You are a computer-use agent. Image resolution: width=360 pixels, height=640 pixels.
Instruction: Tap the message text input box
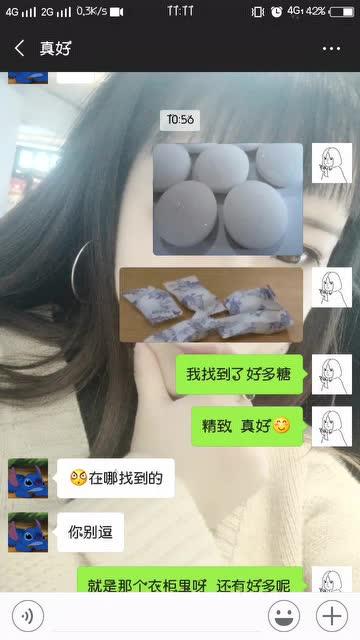(156, 616)
